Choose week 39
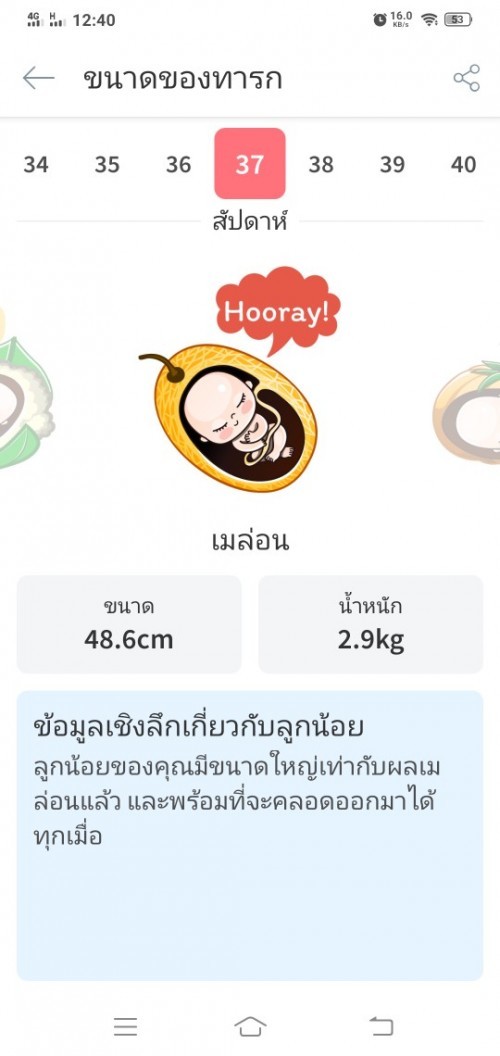 pos(392,164)
